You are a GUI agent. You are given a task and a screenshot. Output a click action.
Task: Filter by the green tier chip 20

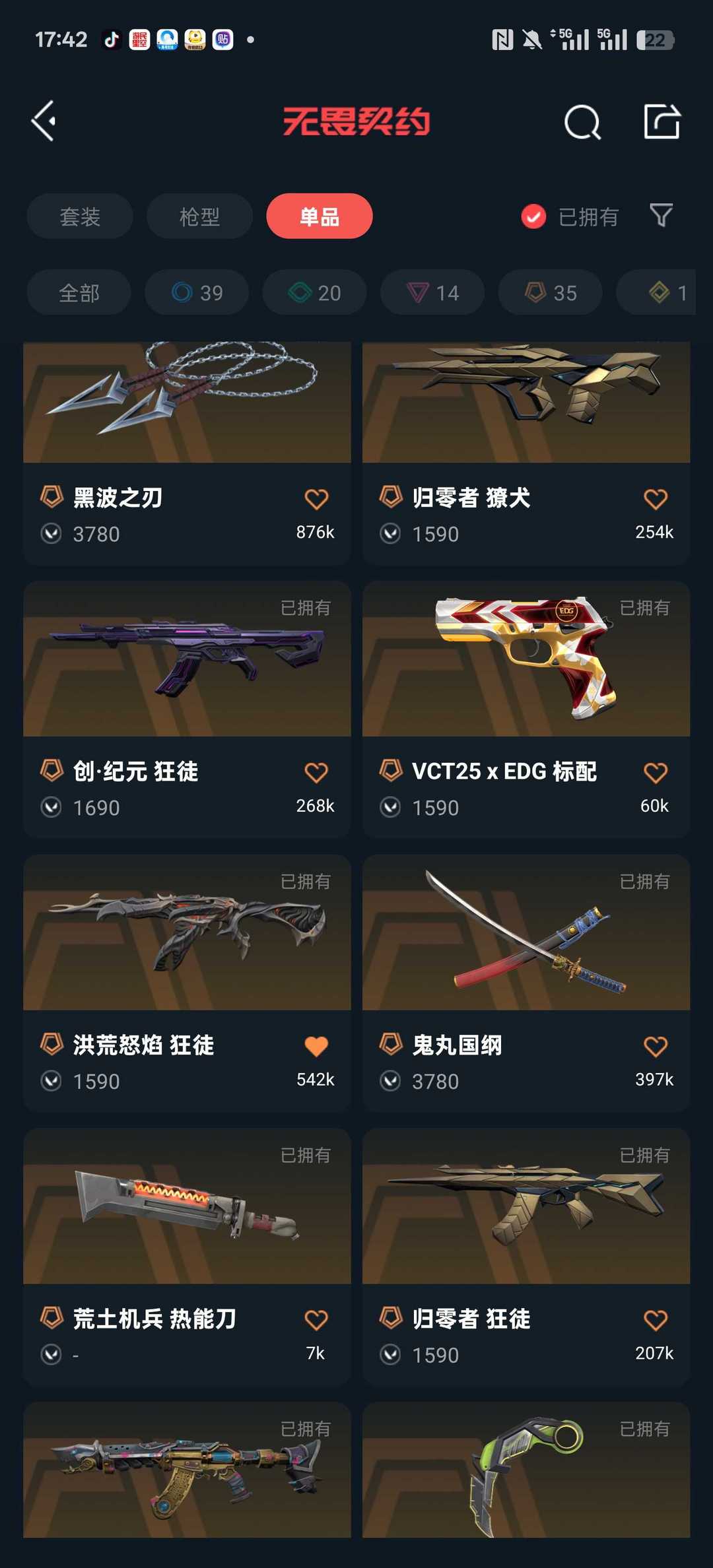pyautogui.click(x=315, y=292)
